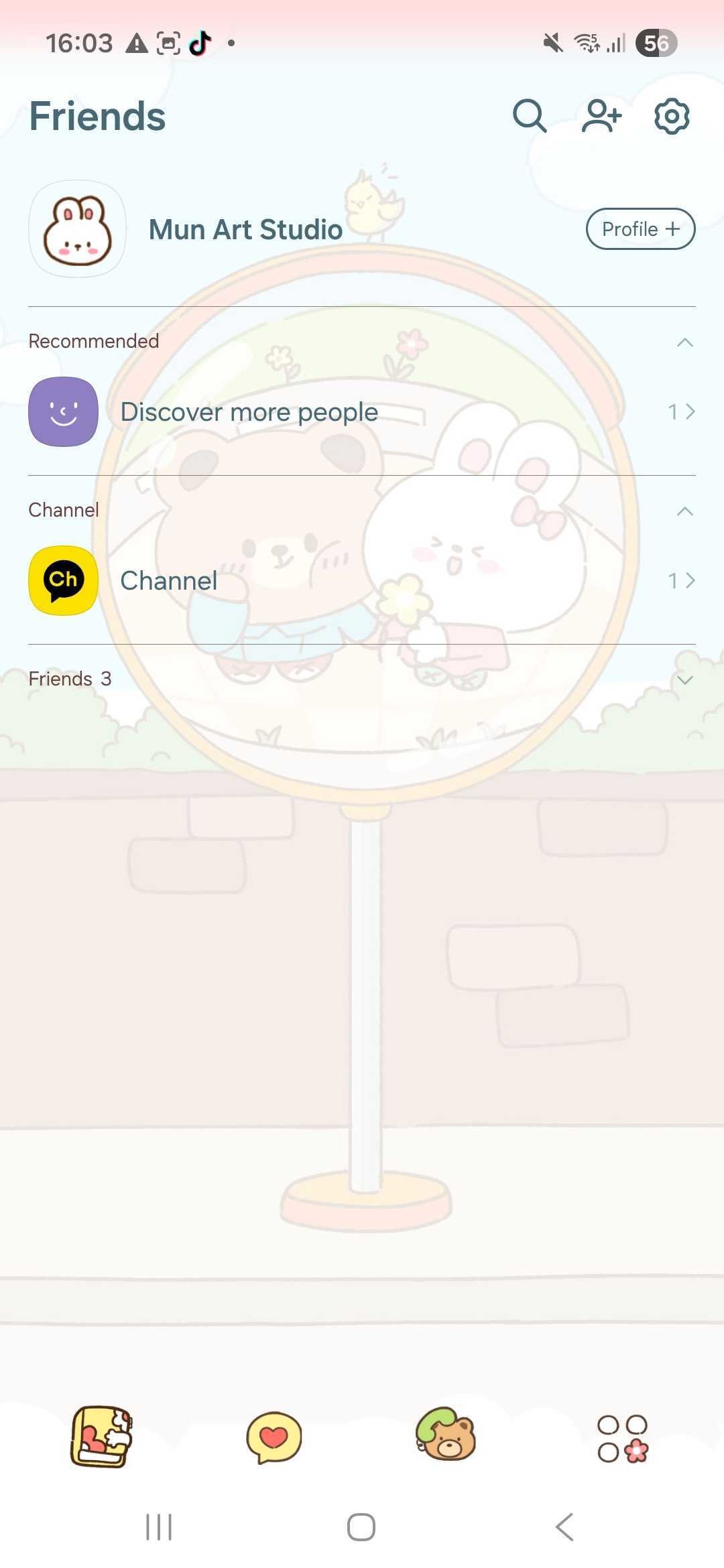Viewport: 724px width, 1568px height.
Task: Go back with the system back button
Action: pyautogui.click(x=564, y=1527)
